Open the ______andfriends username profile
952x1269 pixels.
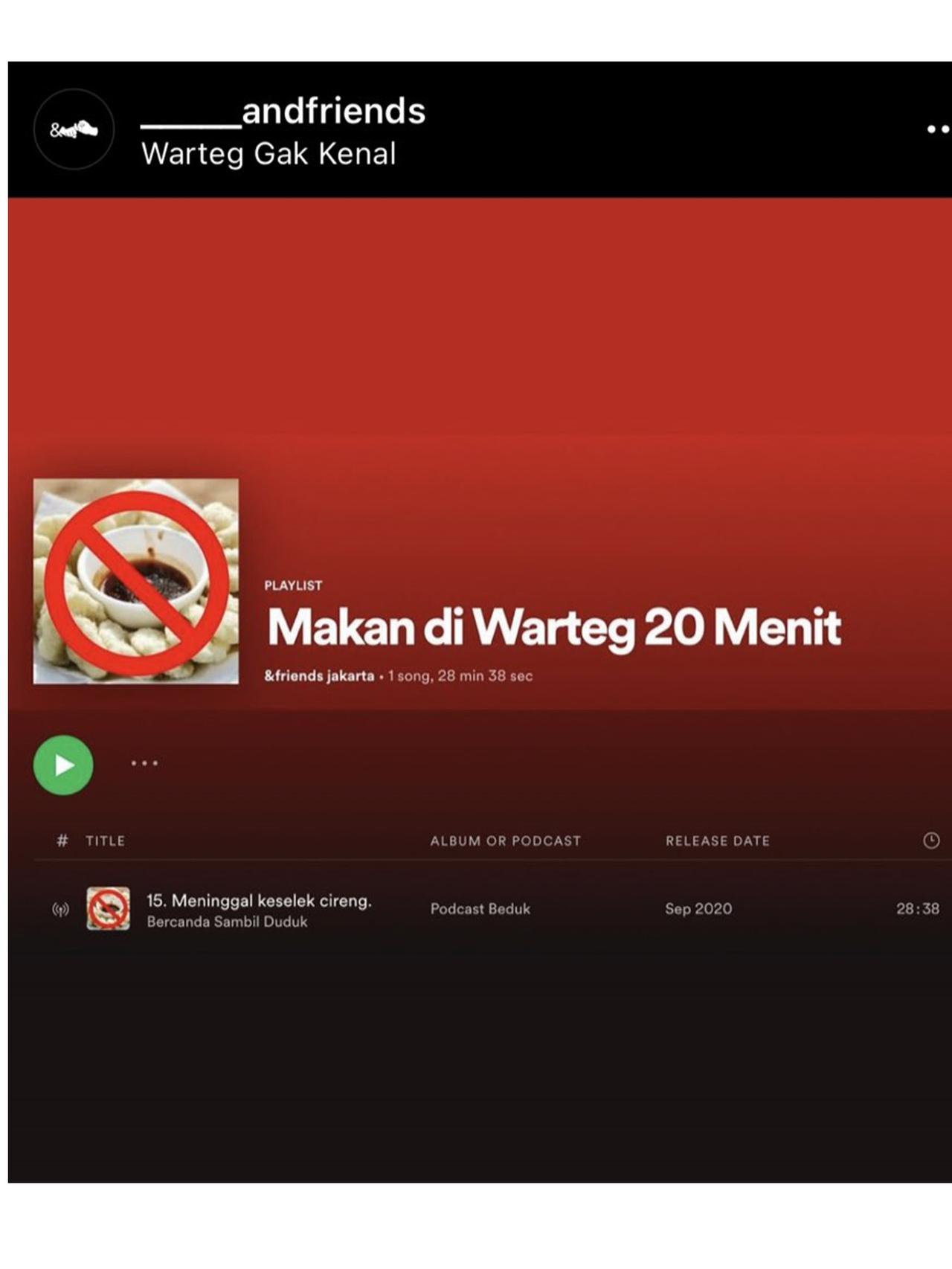283,112
